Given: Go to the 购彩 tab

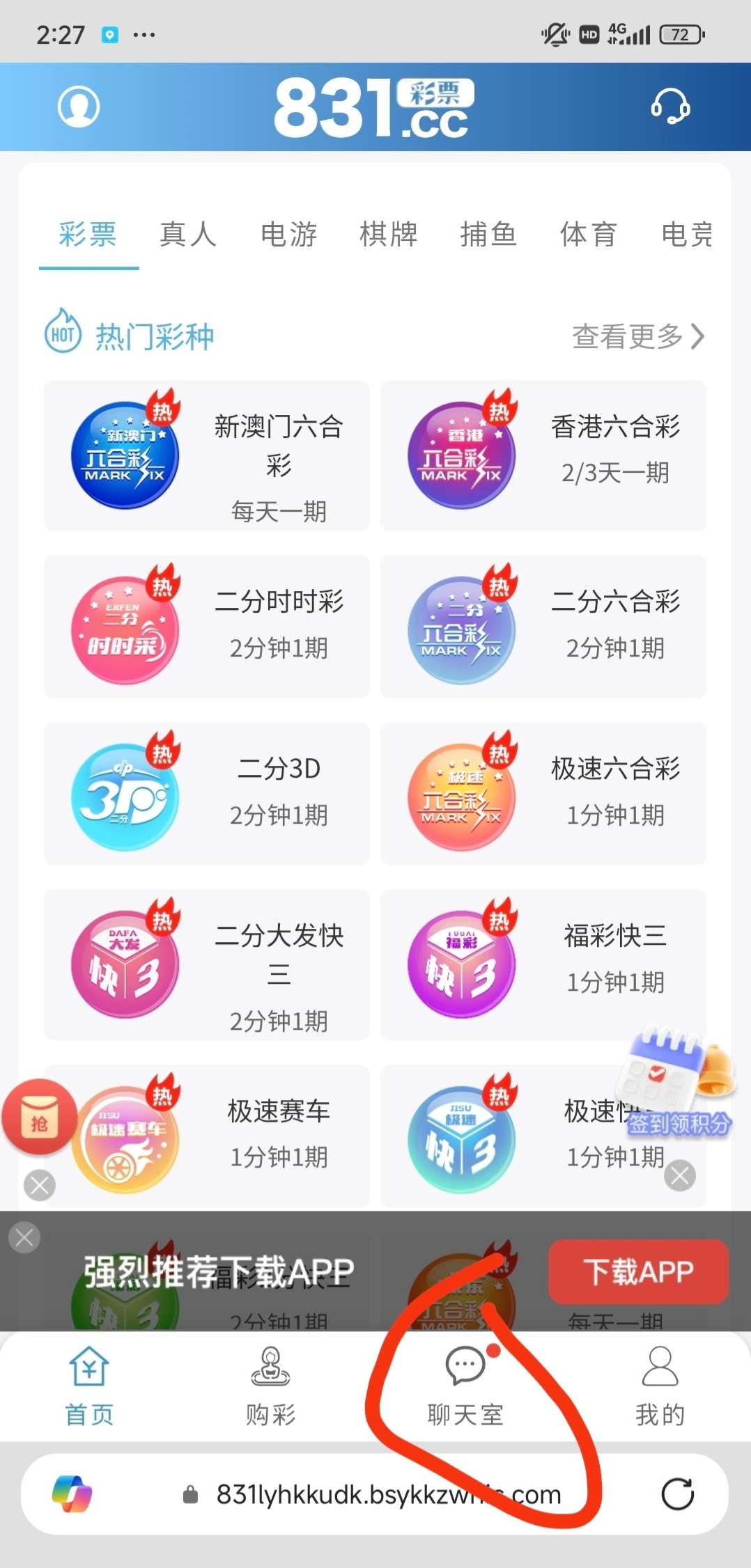Looking at the screenshot, I should (270, 1386).
